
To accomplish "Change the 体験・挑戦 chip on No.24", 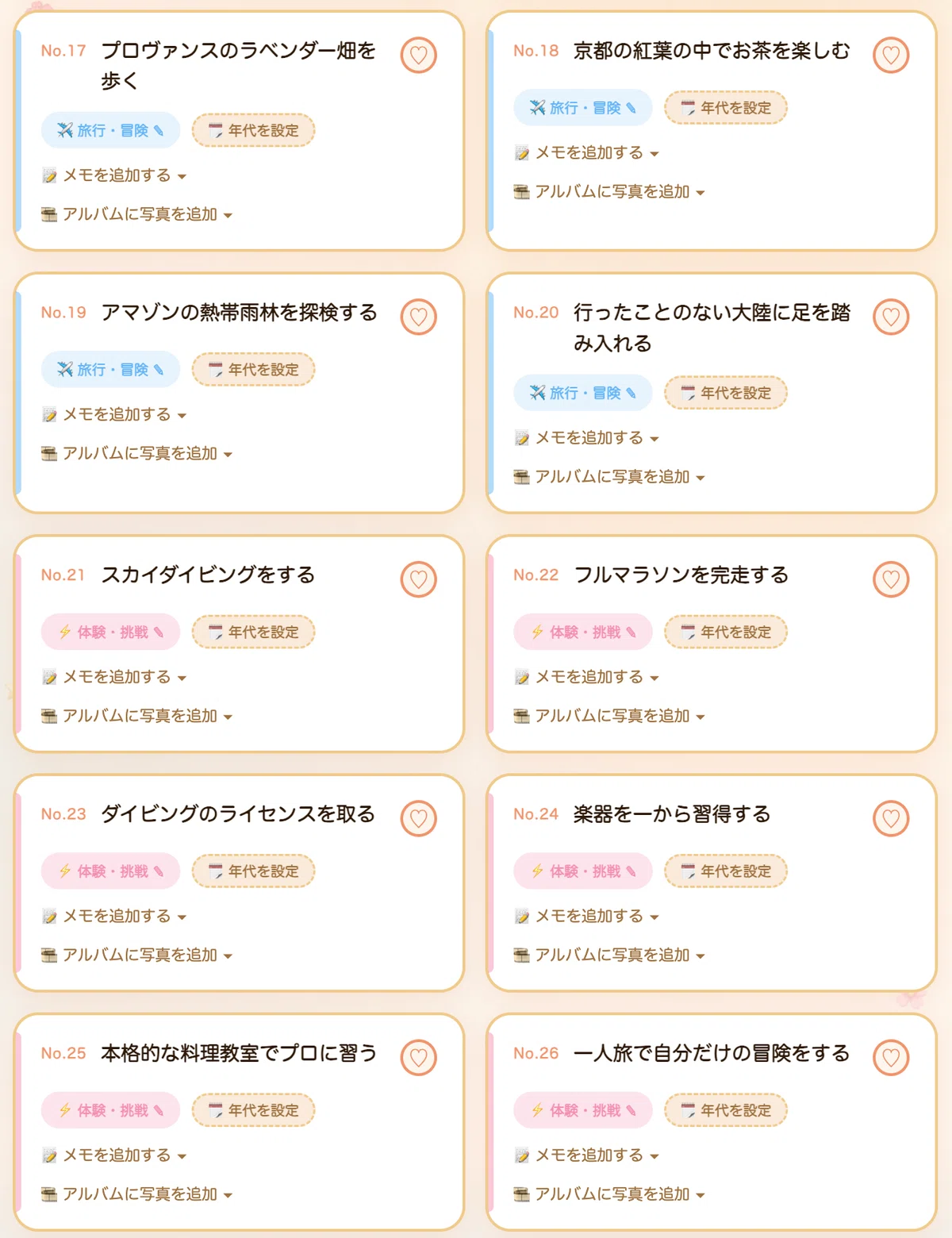I will 583,871.
